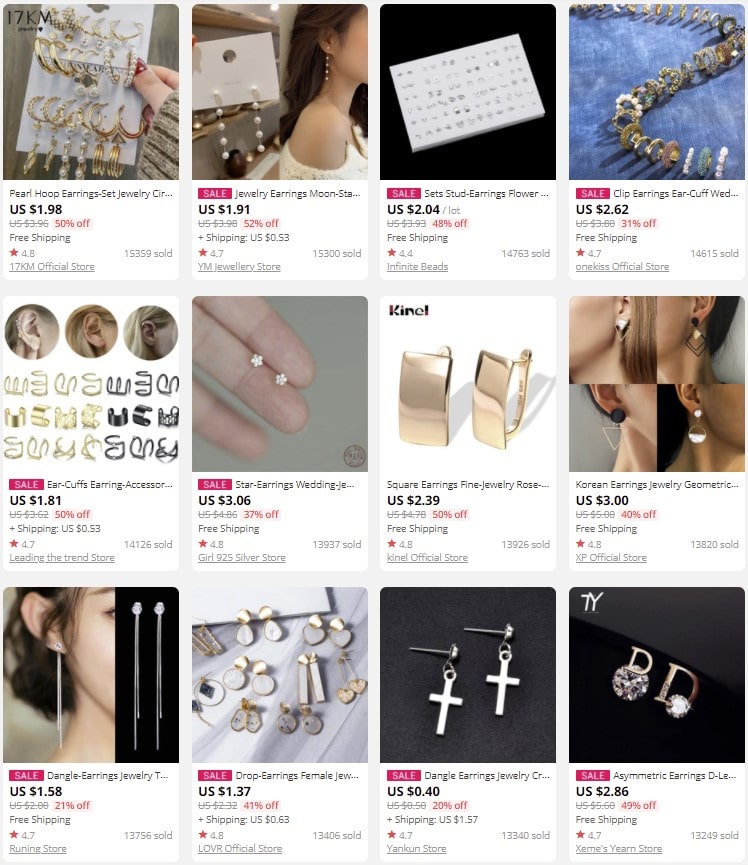
Task: View the Korean Earrings Jewelry Geometric listing
Action: (657, 485)
